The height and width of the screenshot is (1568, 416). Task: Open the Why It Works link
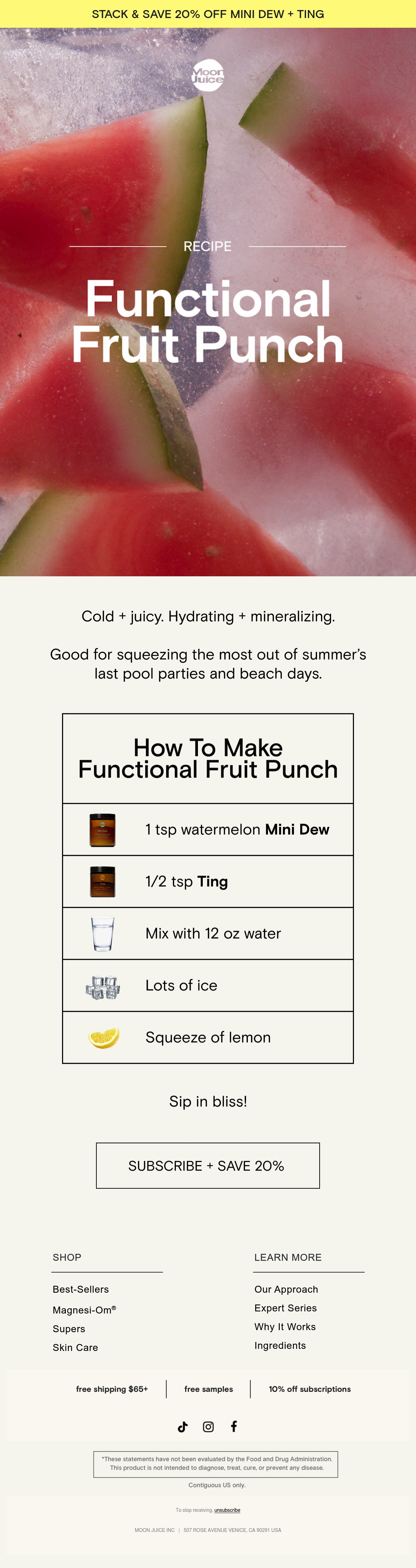tap(285, 1327)
